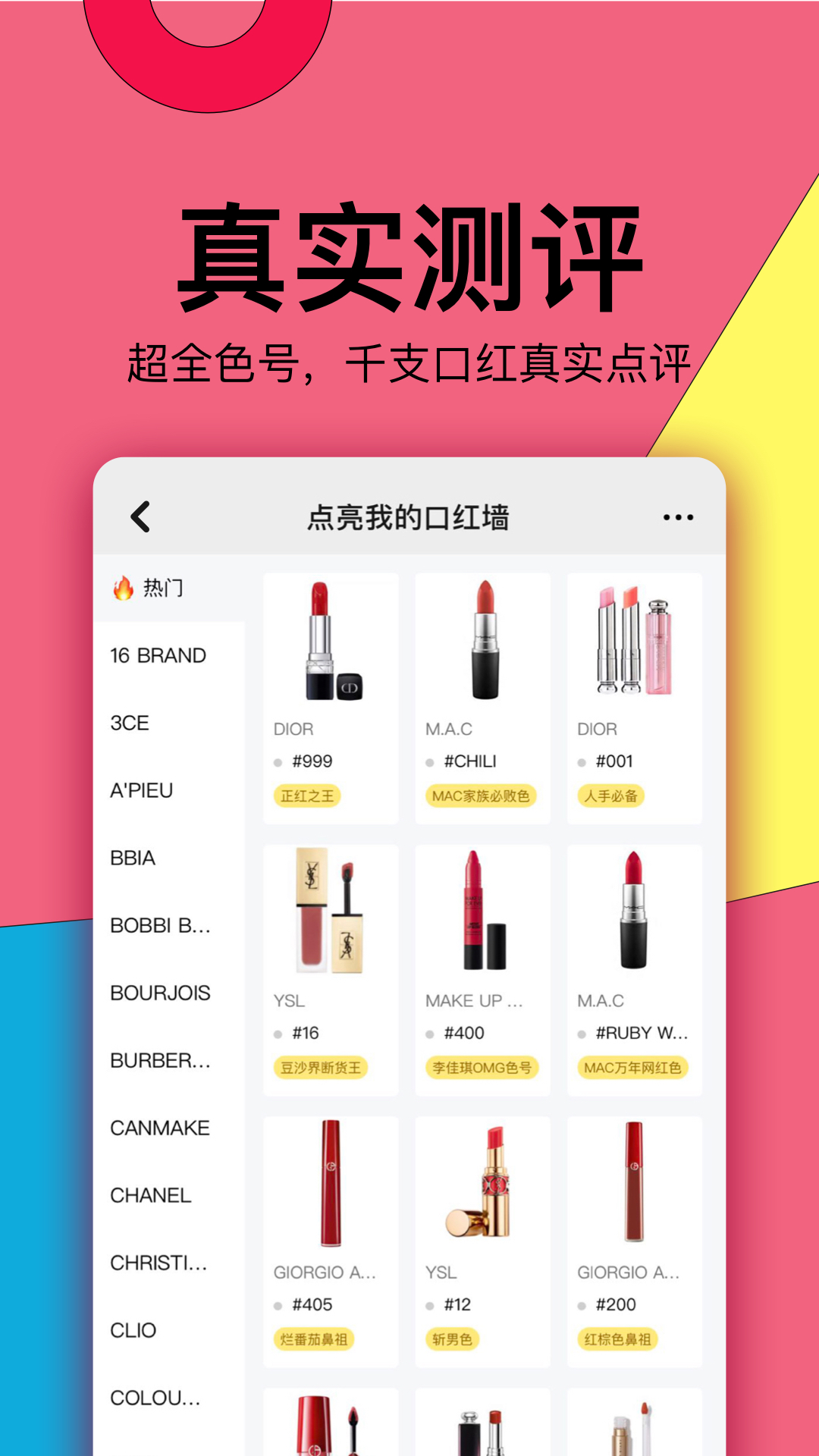Open the more options ellipsis menu

tap(677, 516)
